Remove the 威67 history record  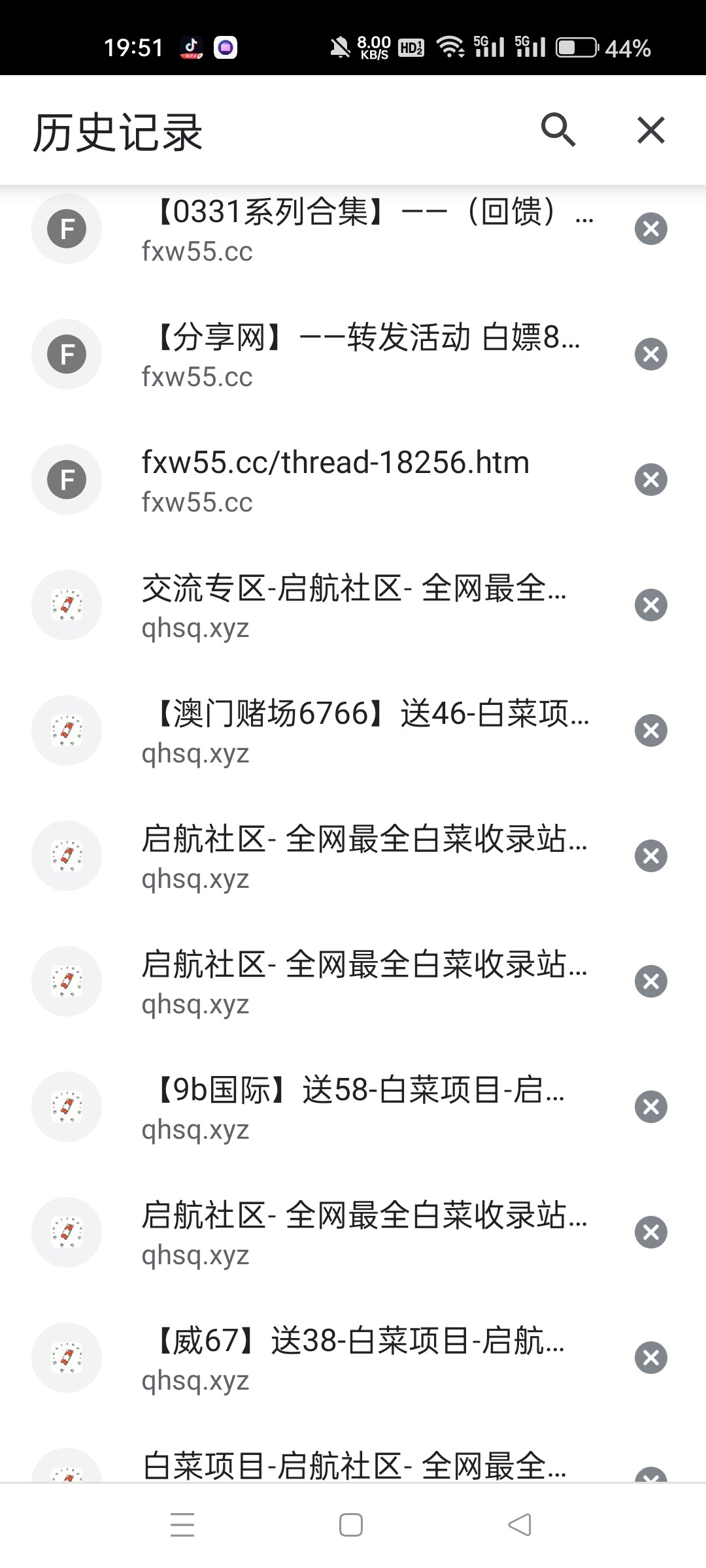click(x=650, y=1358)
